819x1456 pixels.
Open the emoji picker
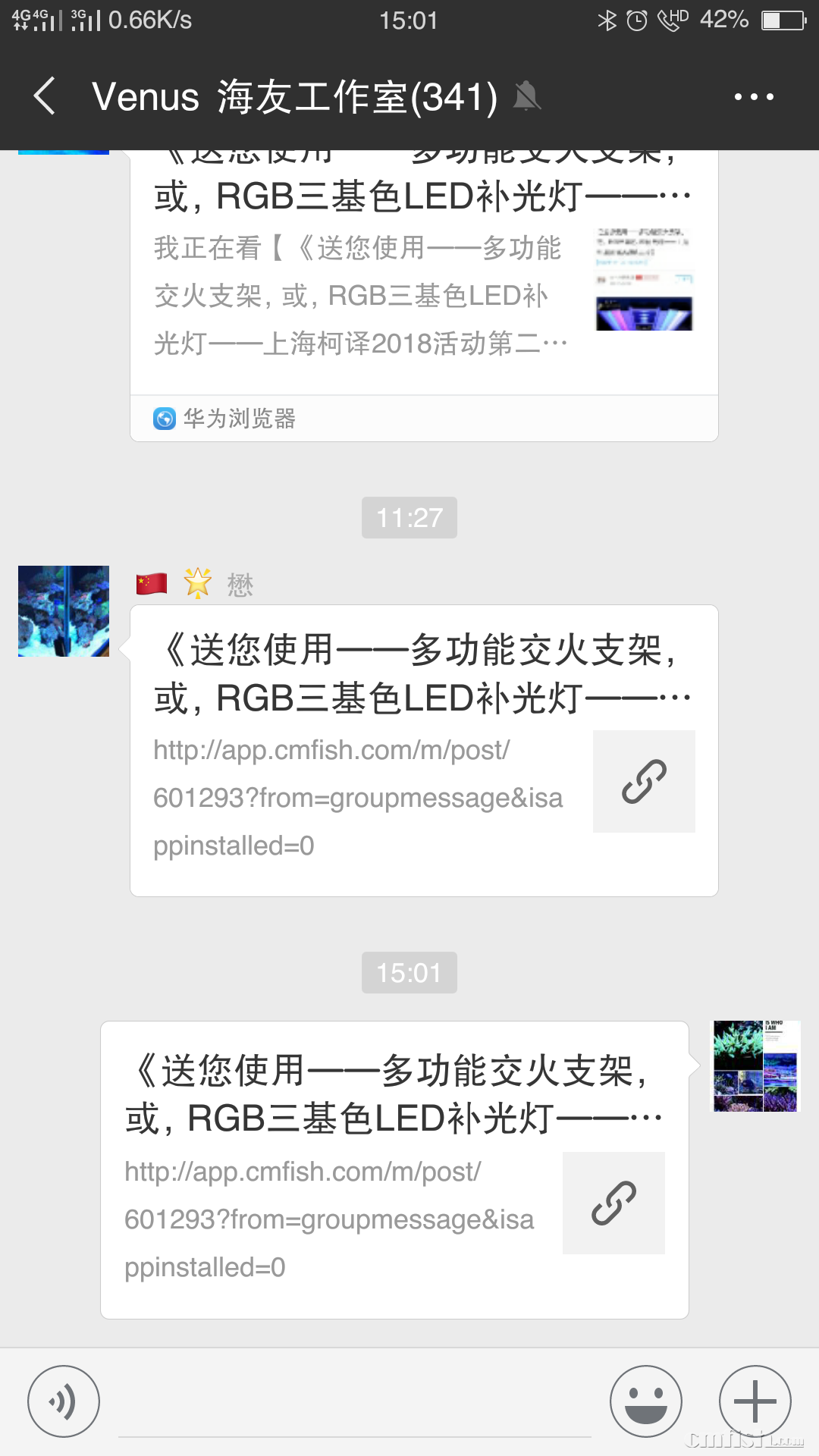(645, 1401)
